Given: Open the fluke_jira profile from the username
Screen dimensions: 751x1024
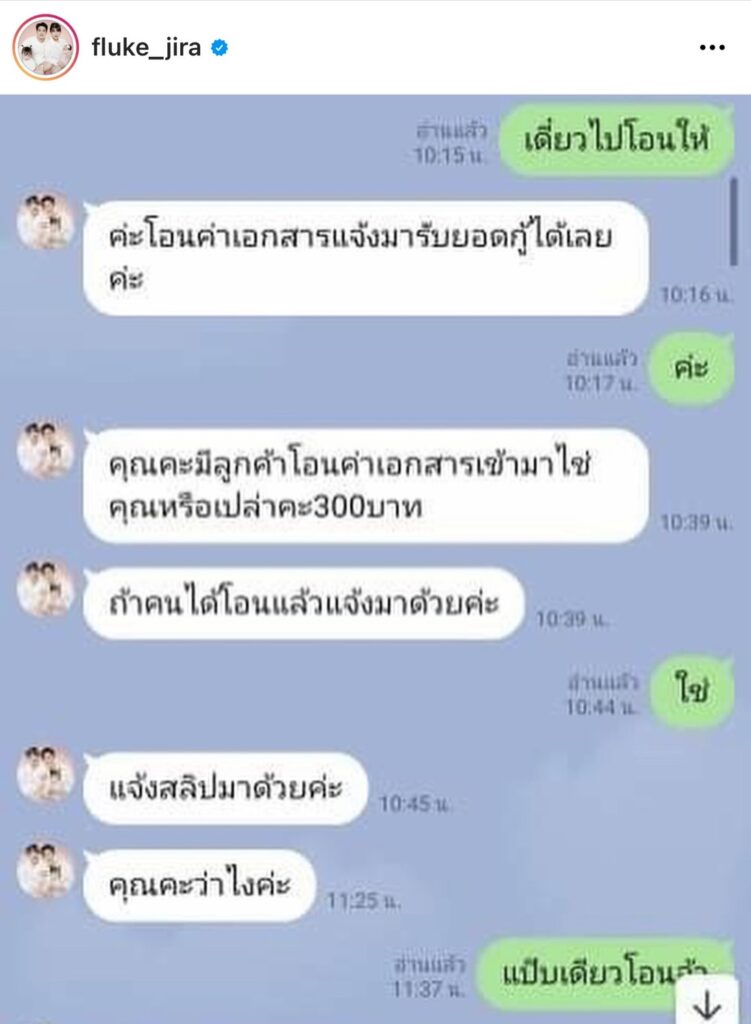Looking at the screenshot, I should coord(143,47).
